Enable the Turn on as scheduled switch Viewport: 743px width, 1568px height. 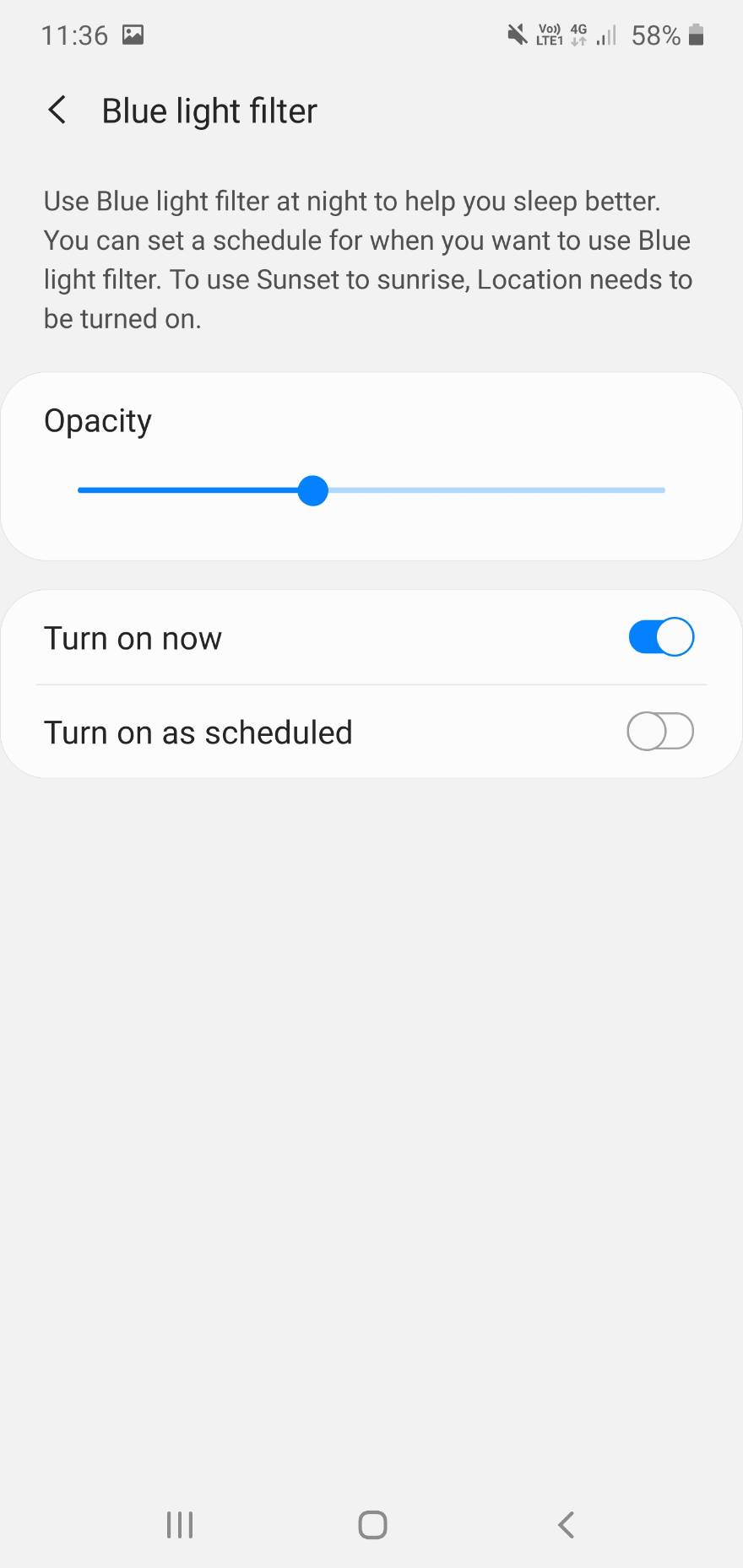660,732
